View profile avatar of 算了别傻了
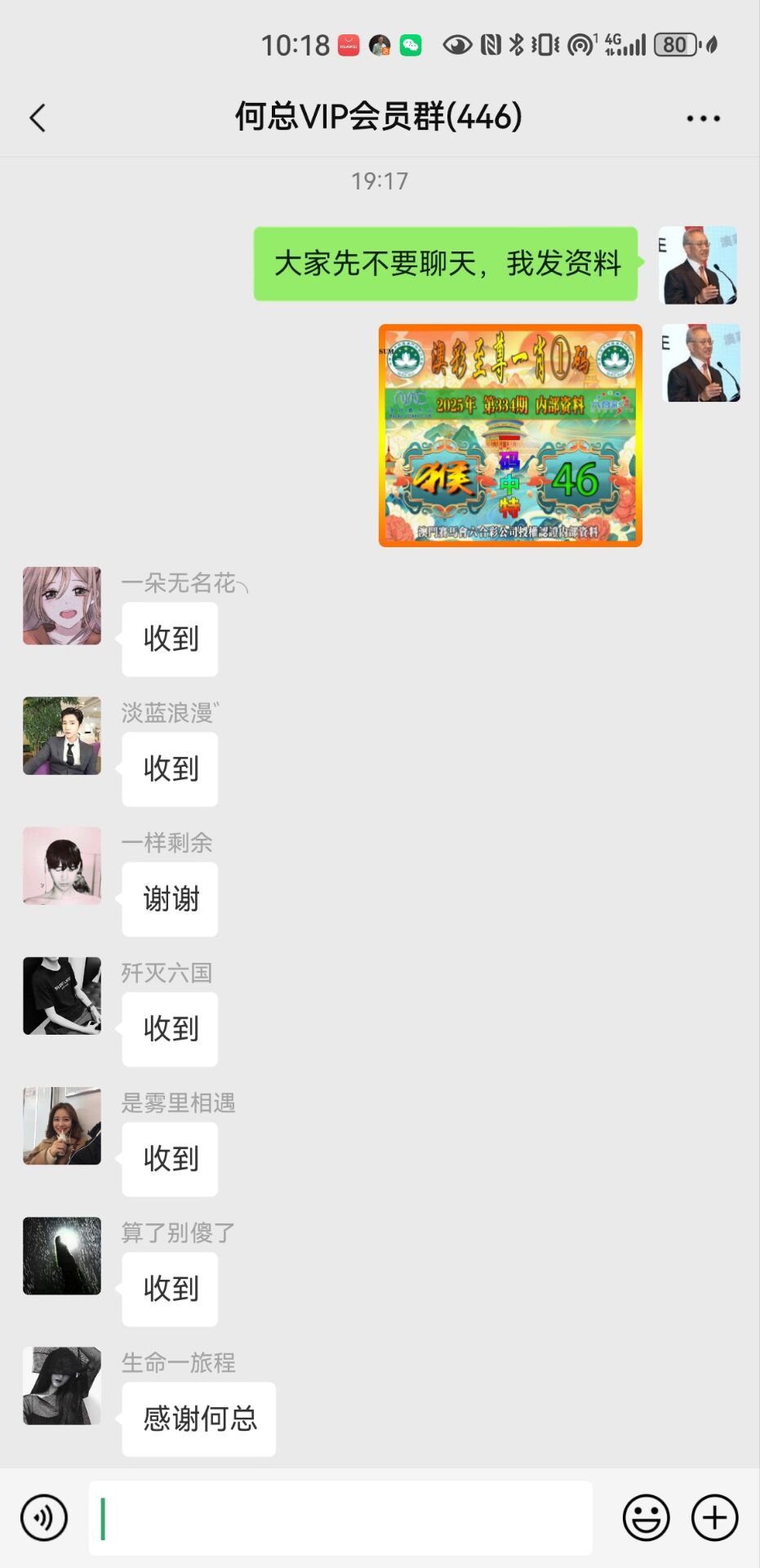760x1568 pixels. [x=62, y=1255]
